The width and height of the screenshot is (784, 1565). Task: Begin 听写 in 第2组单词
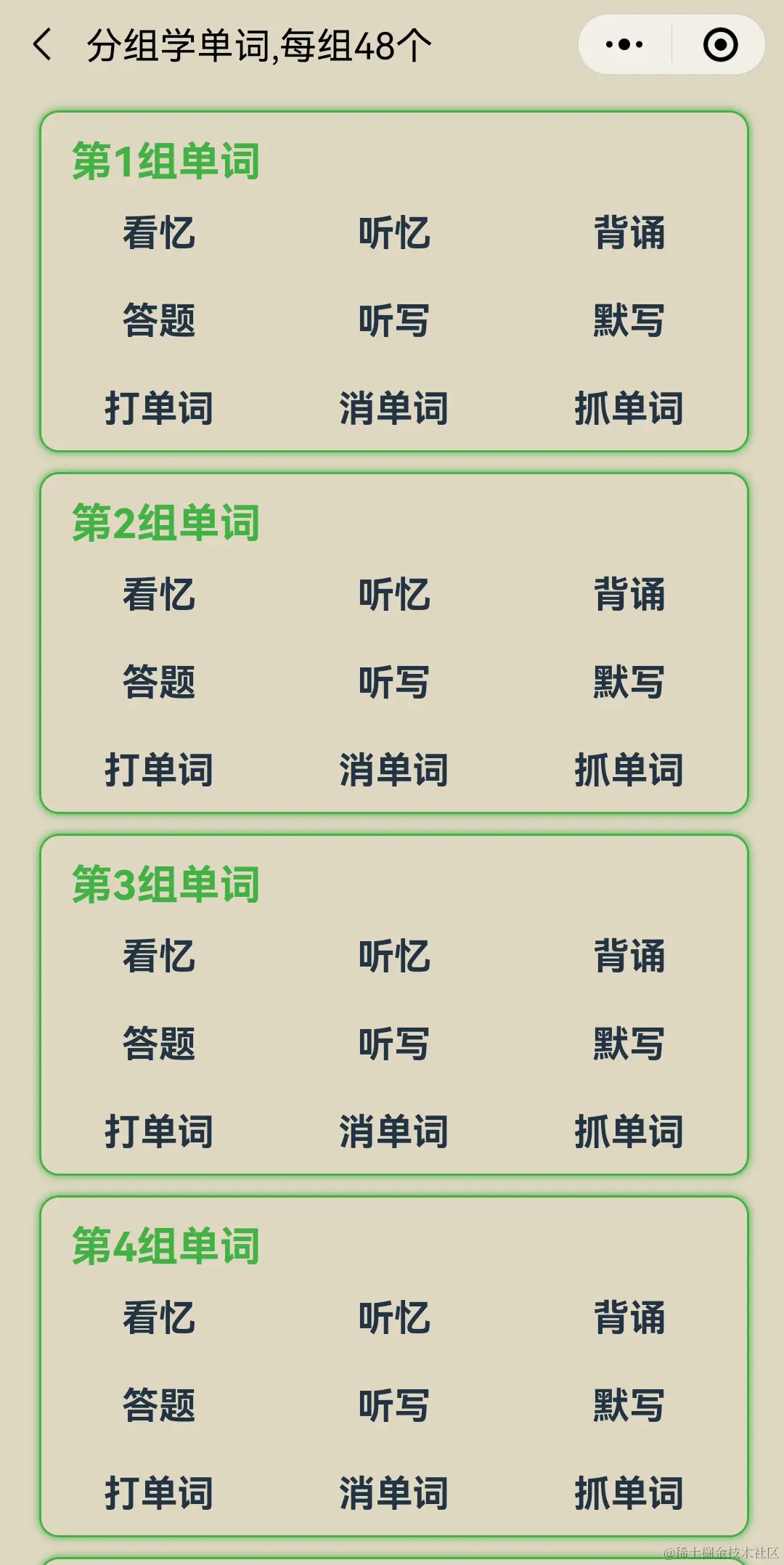393,681
